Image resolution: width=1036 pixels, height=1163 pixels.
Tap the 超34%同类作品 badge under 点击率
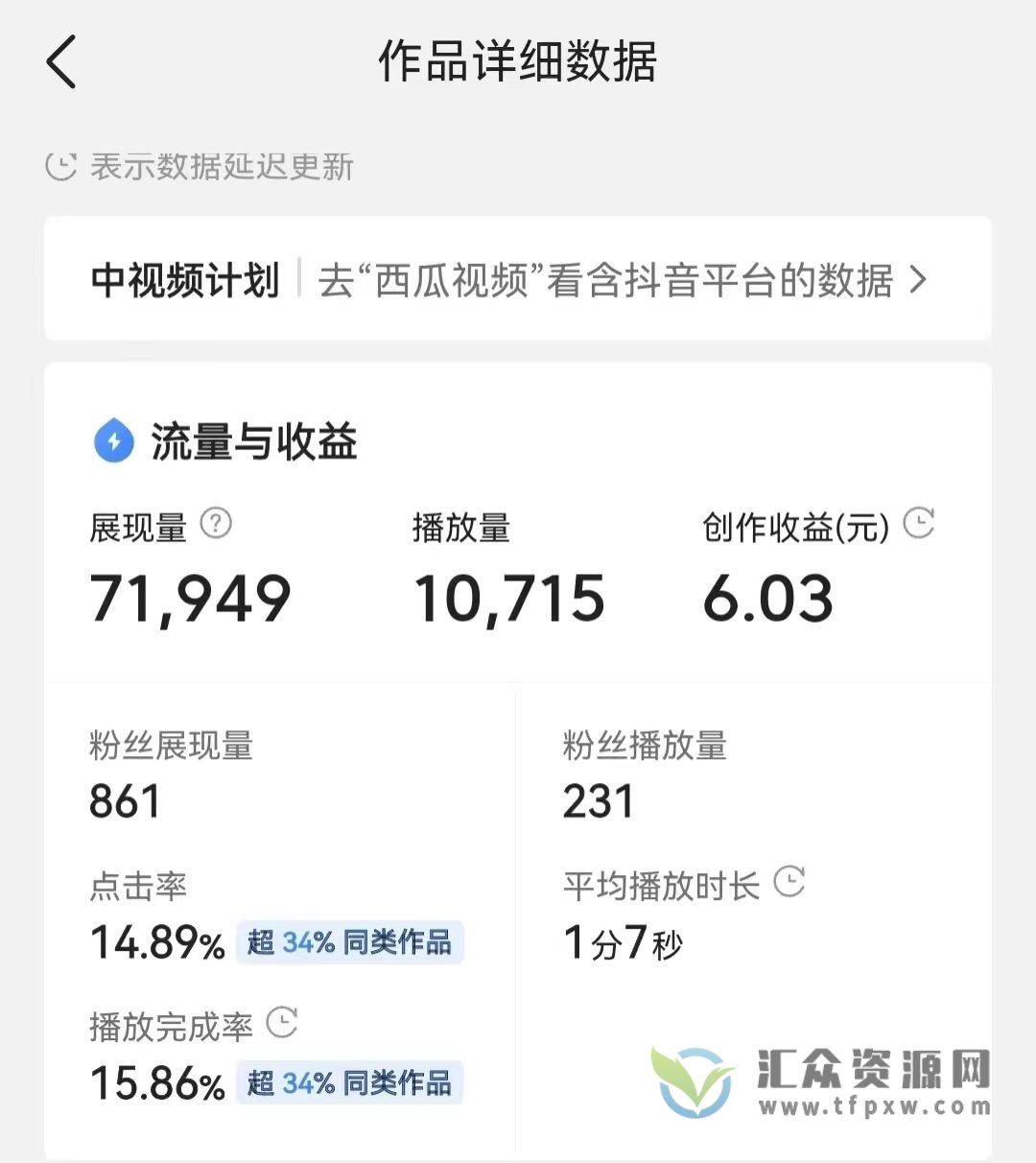pyautogui.click(x=349, y=943)
